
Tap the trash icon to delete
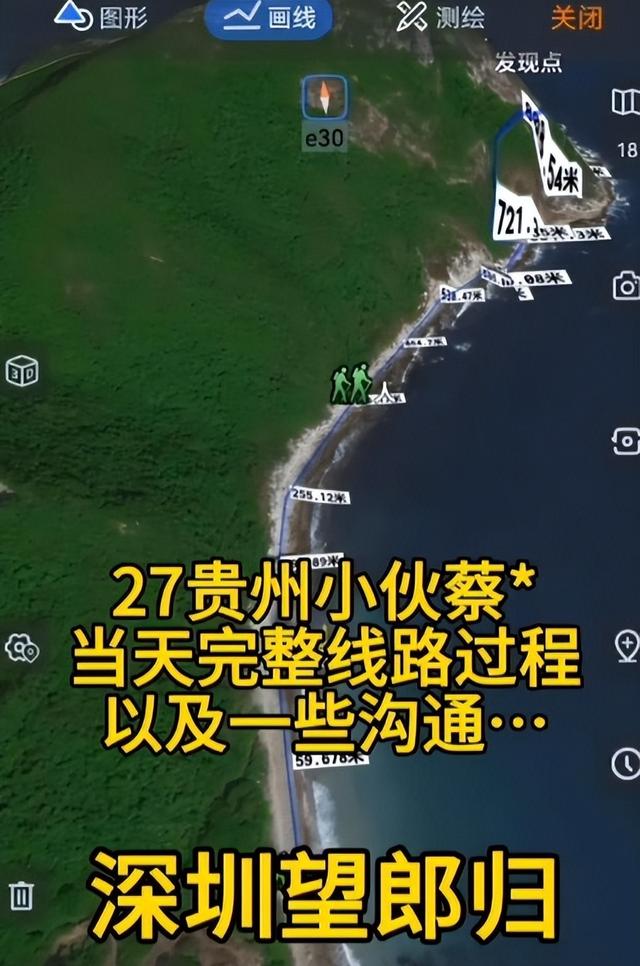click(x=22, y=896)
